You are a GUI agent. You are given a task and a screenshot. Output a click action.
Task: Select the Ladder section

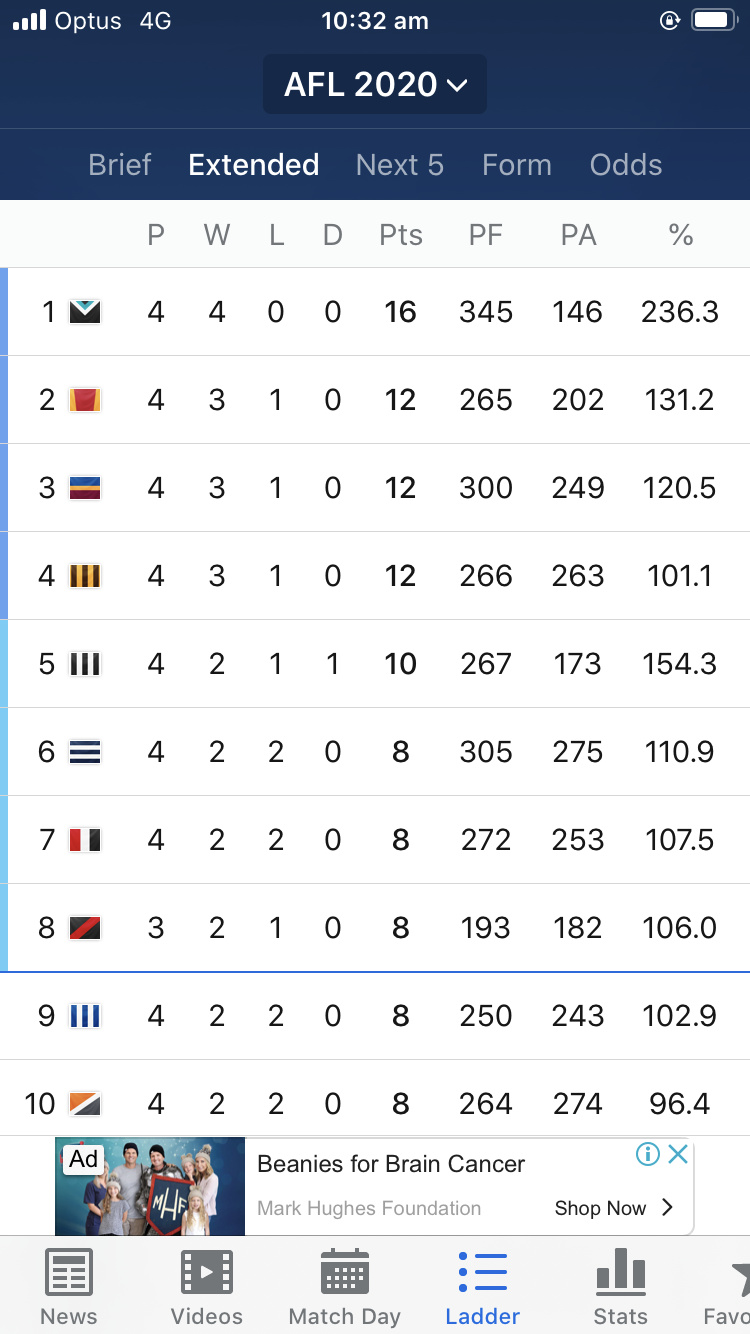tap(483, 1288)
